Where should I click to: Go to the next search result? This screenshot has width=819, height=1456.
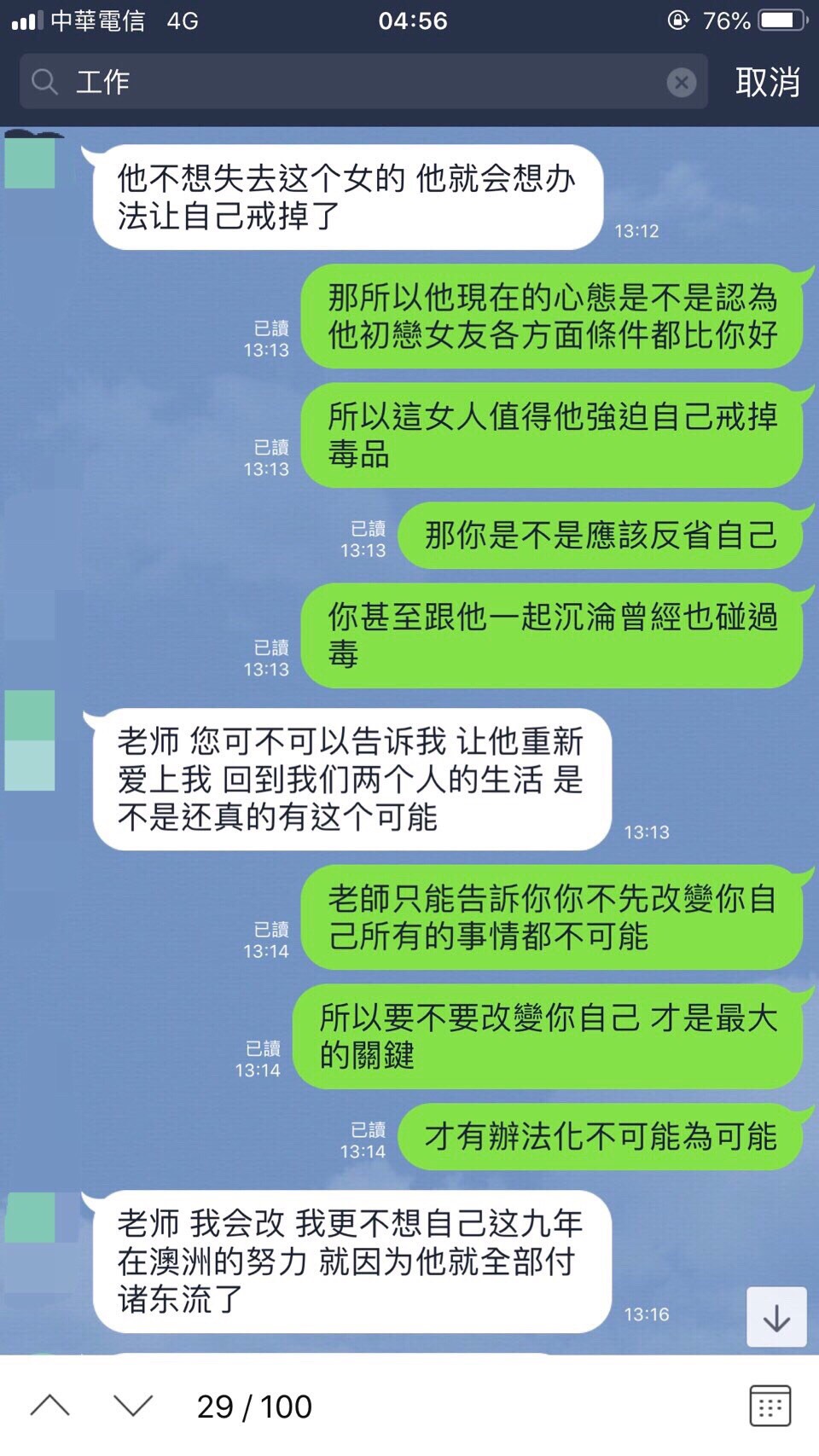point(133,1406)
